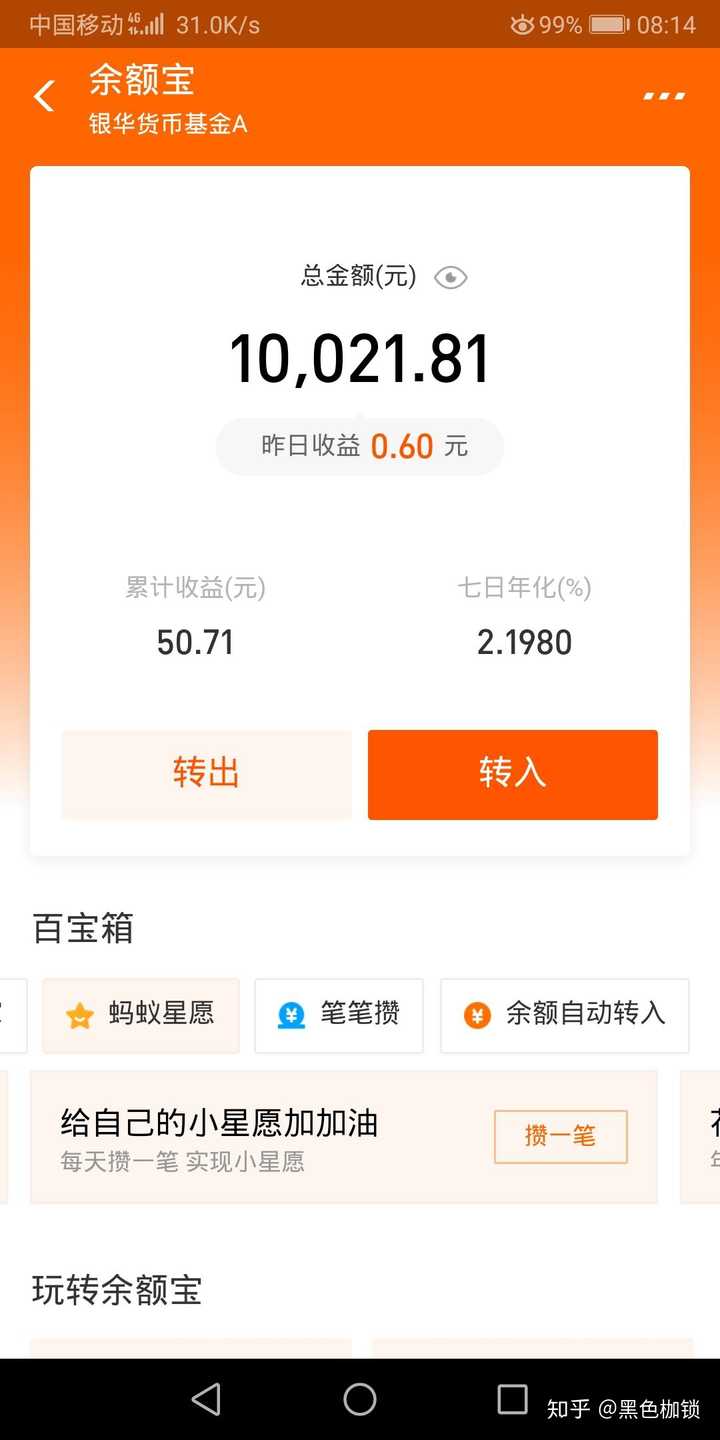The image size is (720, 1440).
Task: View yesterday's earnings 昨日收益 0.60 元
Action: (359, 446)
